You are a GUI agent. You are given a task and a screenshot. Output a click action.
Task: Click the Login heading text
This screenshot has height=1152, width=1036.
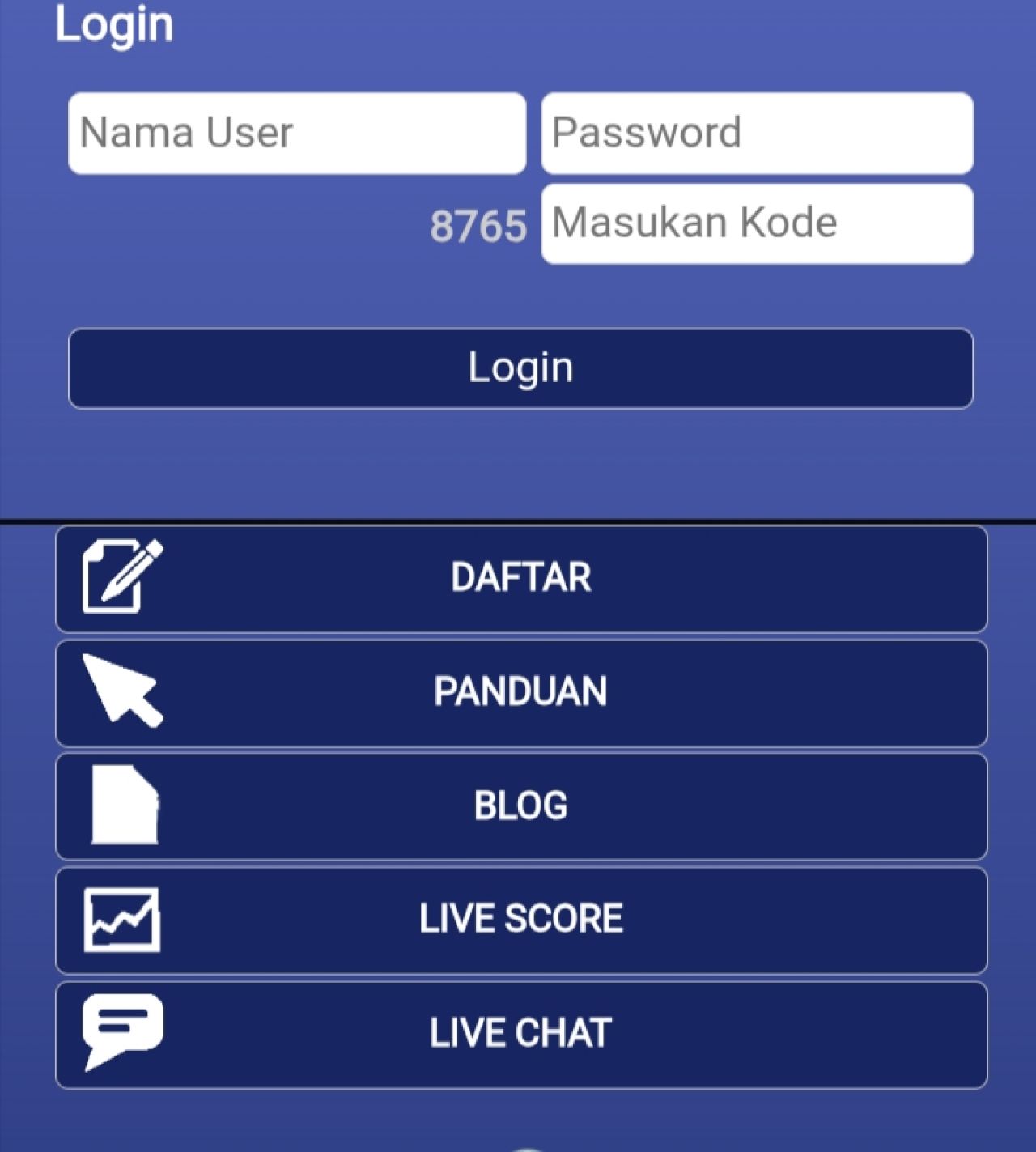pyautogui.click(x=114, y=24)
